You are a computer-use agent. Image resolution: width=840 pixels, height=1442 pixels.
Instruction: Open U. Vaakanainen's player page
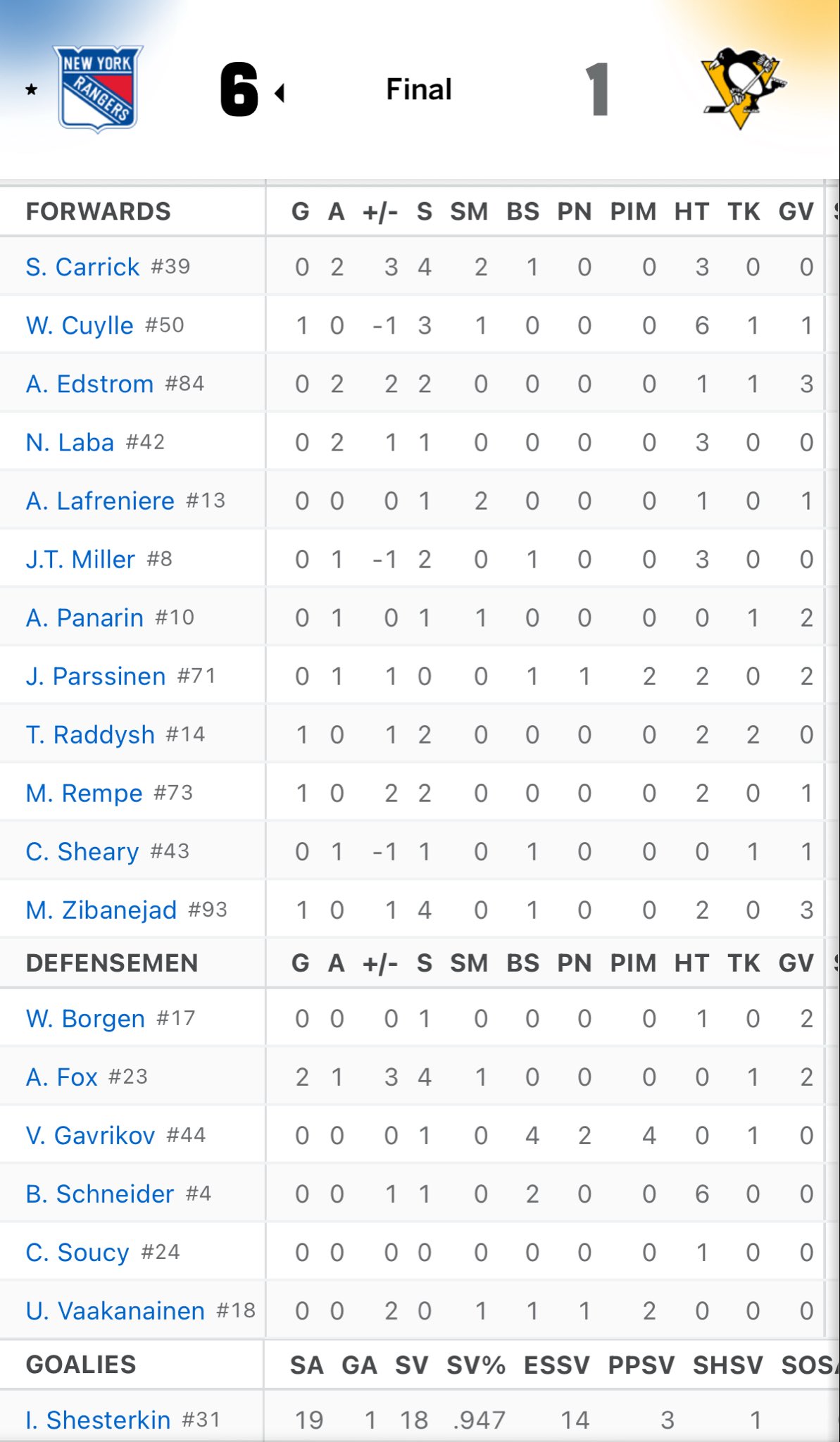pos(115,1310)
